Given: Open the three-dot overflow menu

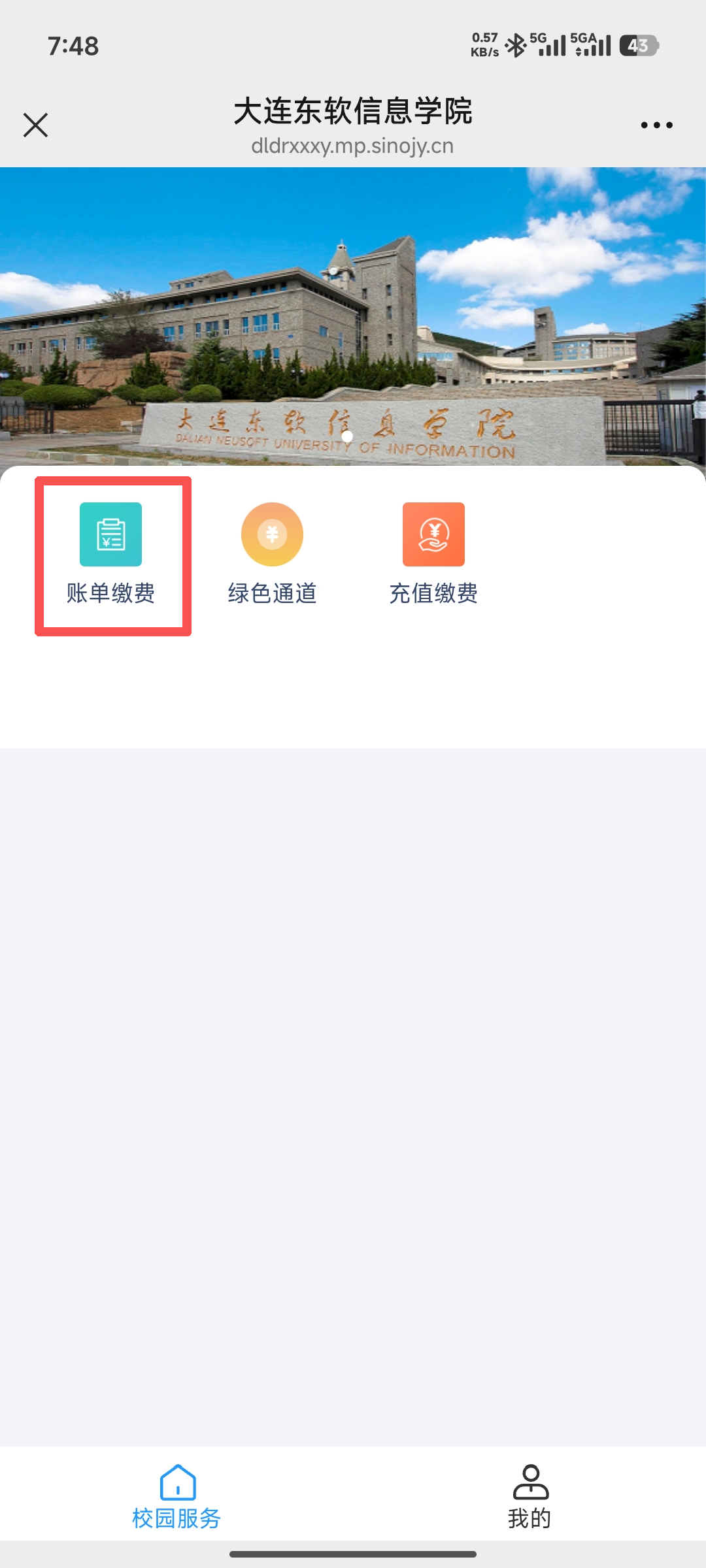Looking at the screenshot, I should click(656, 125).
